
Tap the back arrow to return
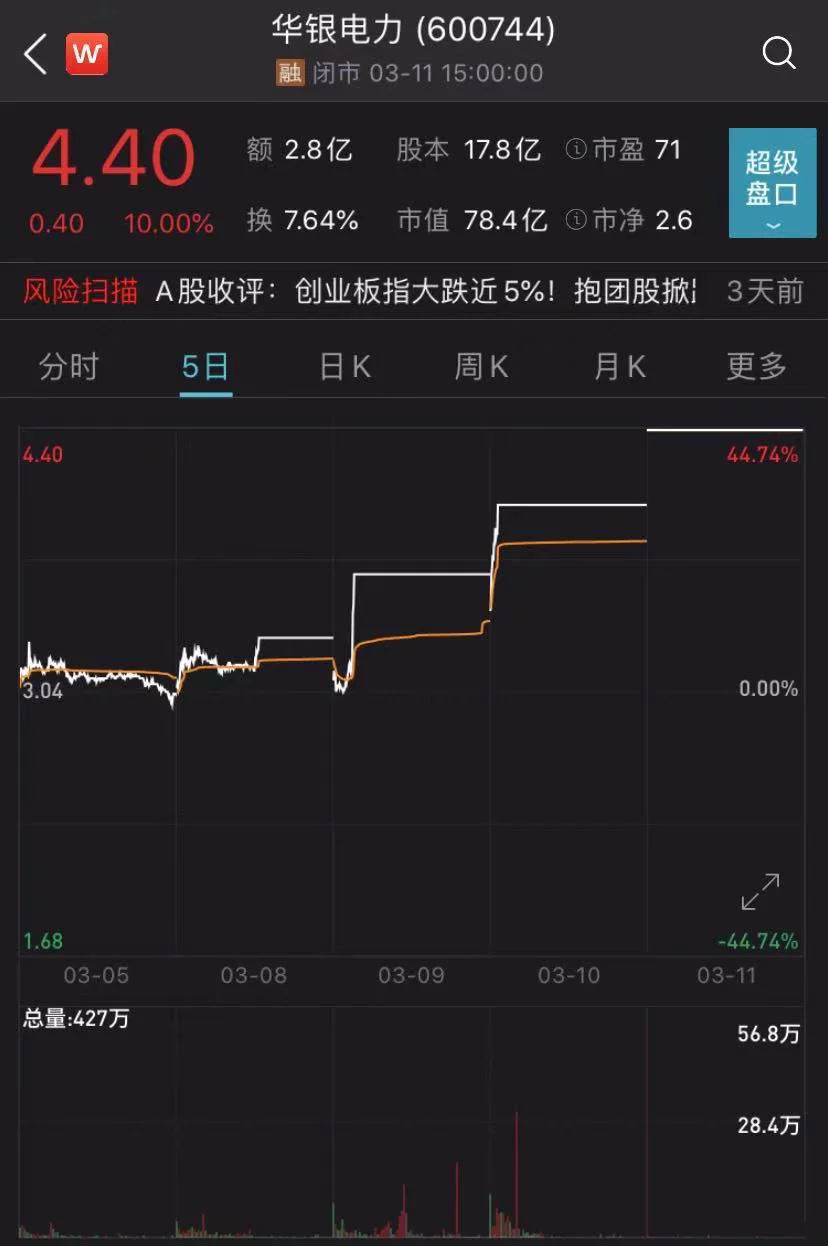[x=34, y=54]
